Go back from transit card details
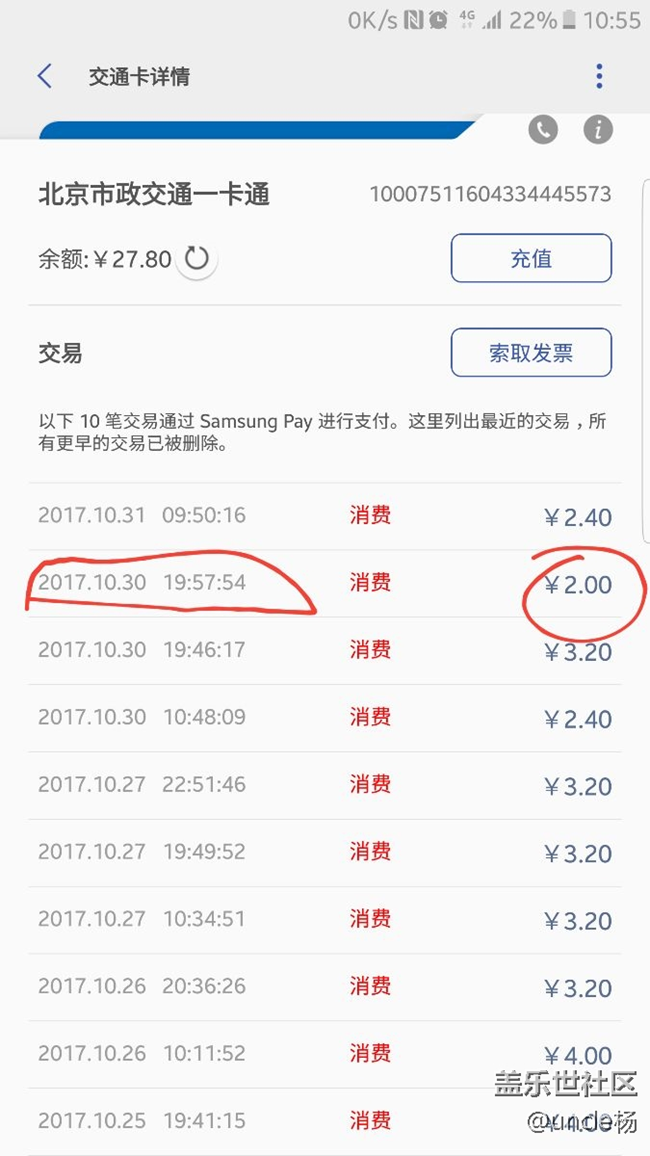 (x=44, y=76)
